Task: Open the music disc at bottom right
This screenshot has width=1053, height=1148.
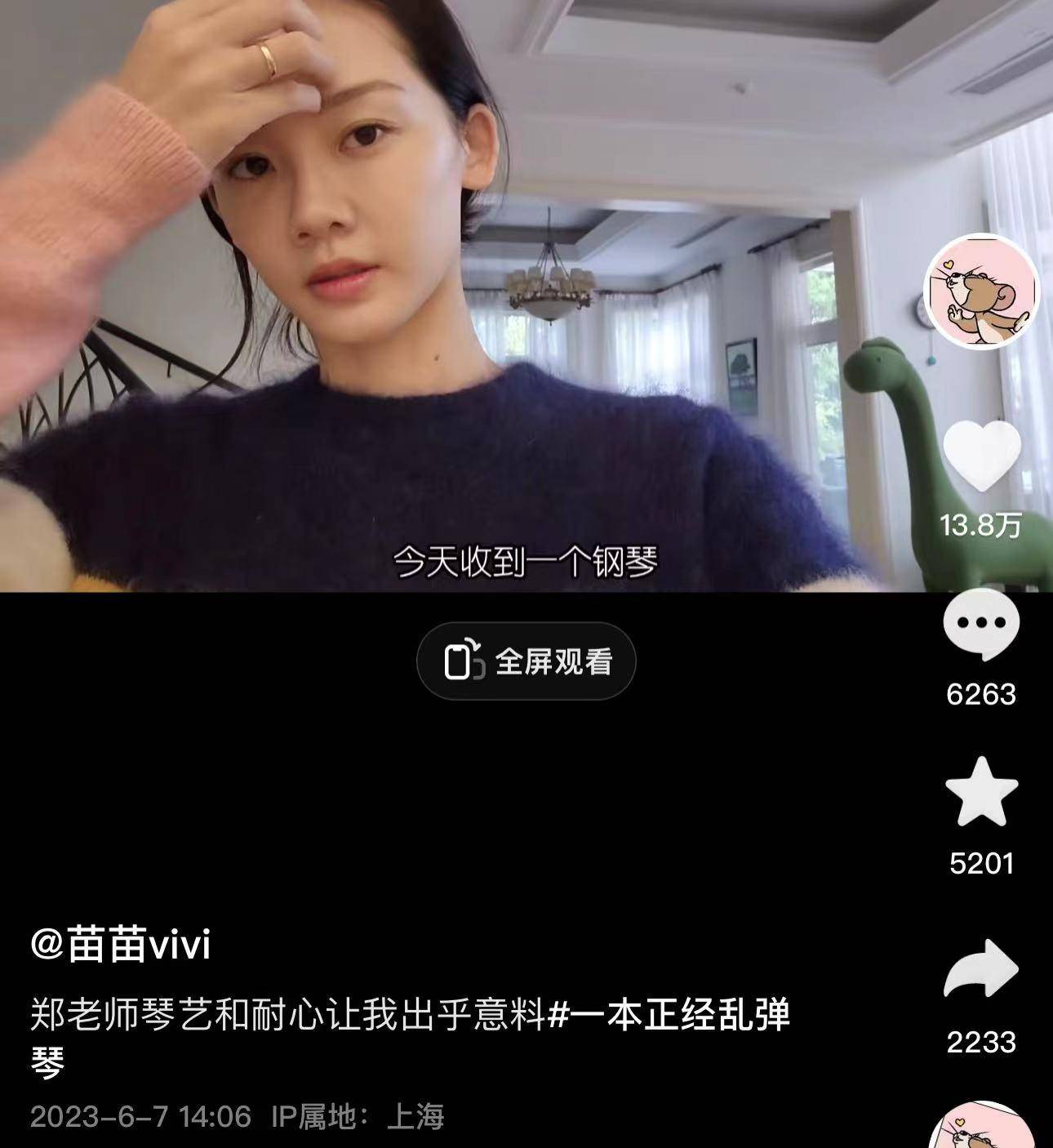Action: coord(983,1128)
